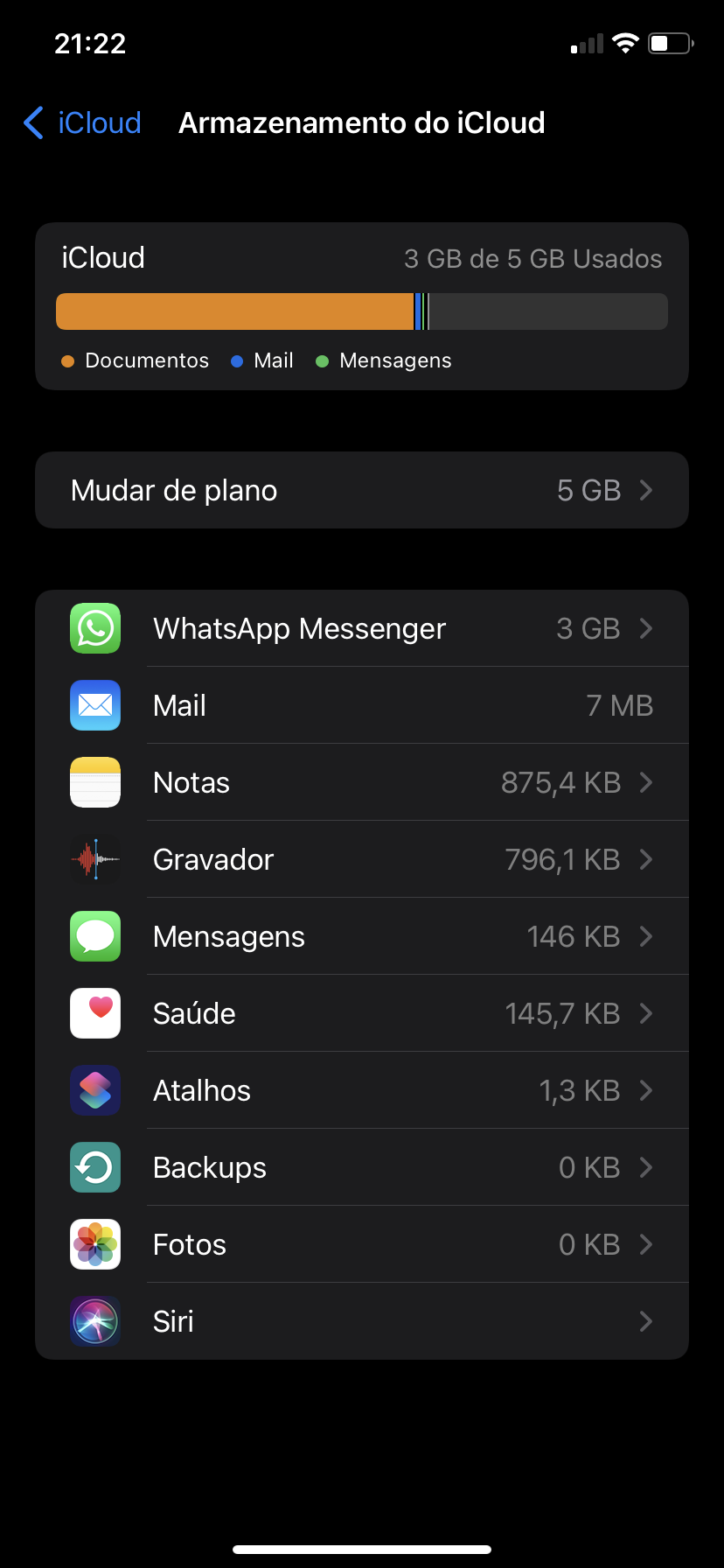Screen dimensions: 724x1568
Task: Open Backups storage details
Action: click(x=362, y=1167)
